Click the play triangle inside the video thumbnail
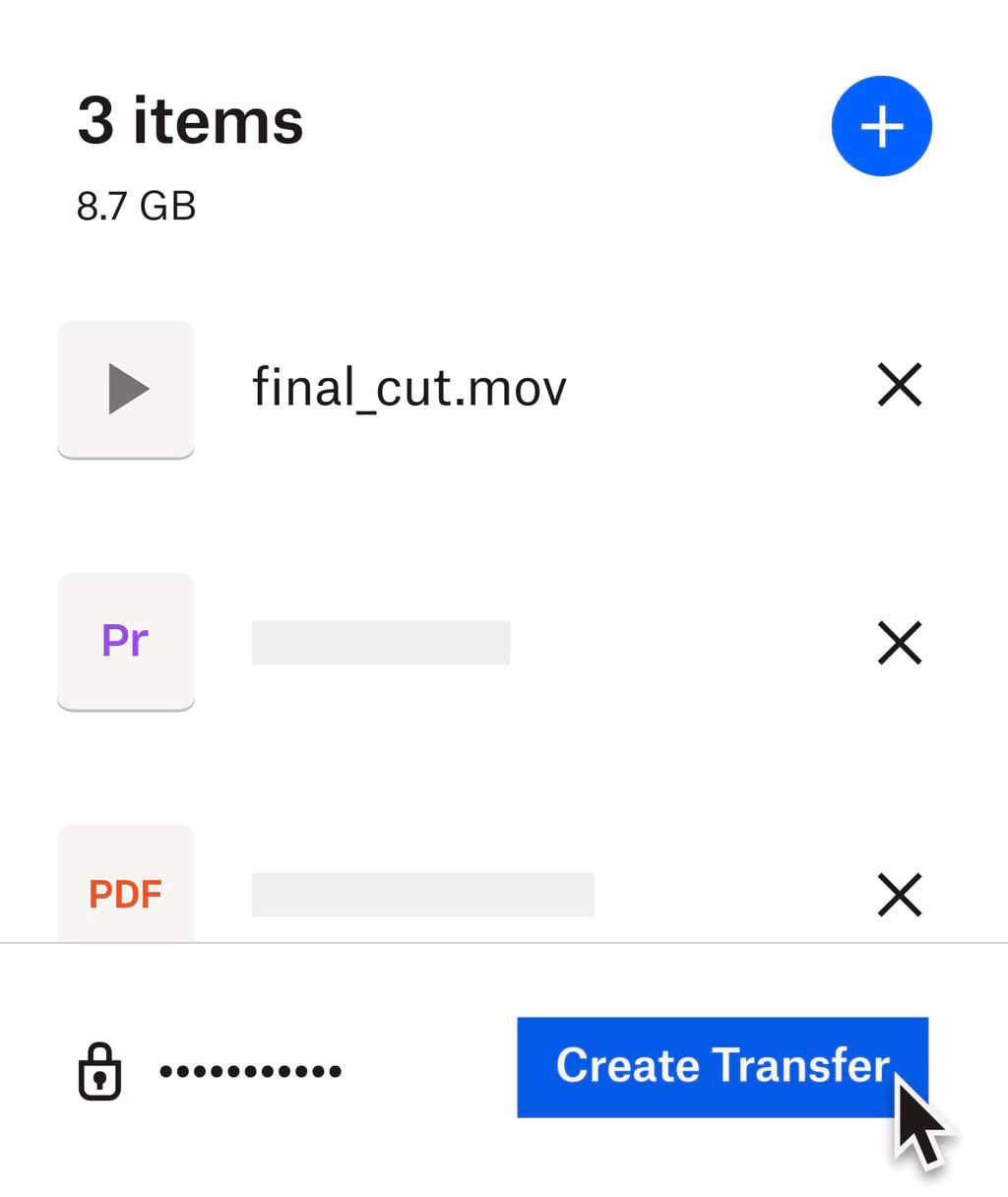Screen dimensions: 1008x1197 128,389
